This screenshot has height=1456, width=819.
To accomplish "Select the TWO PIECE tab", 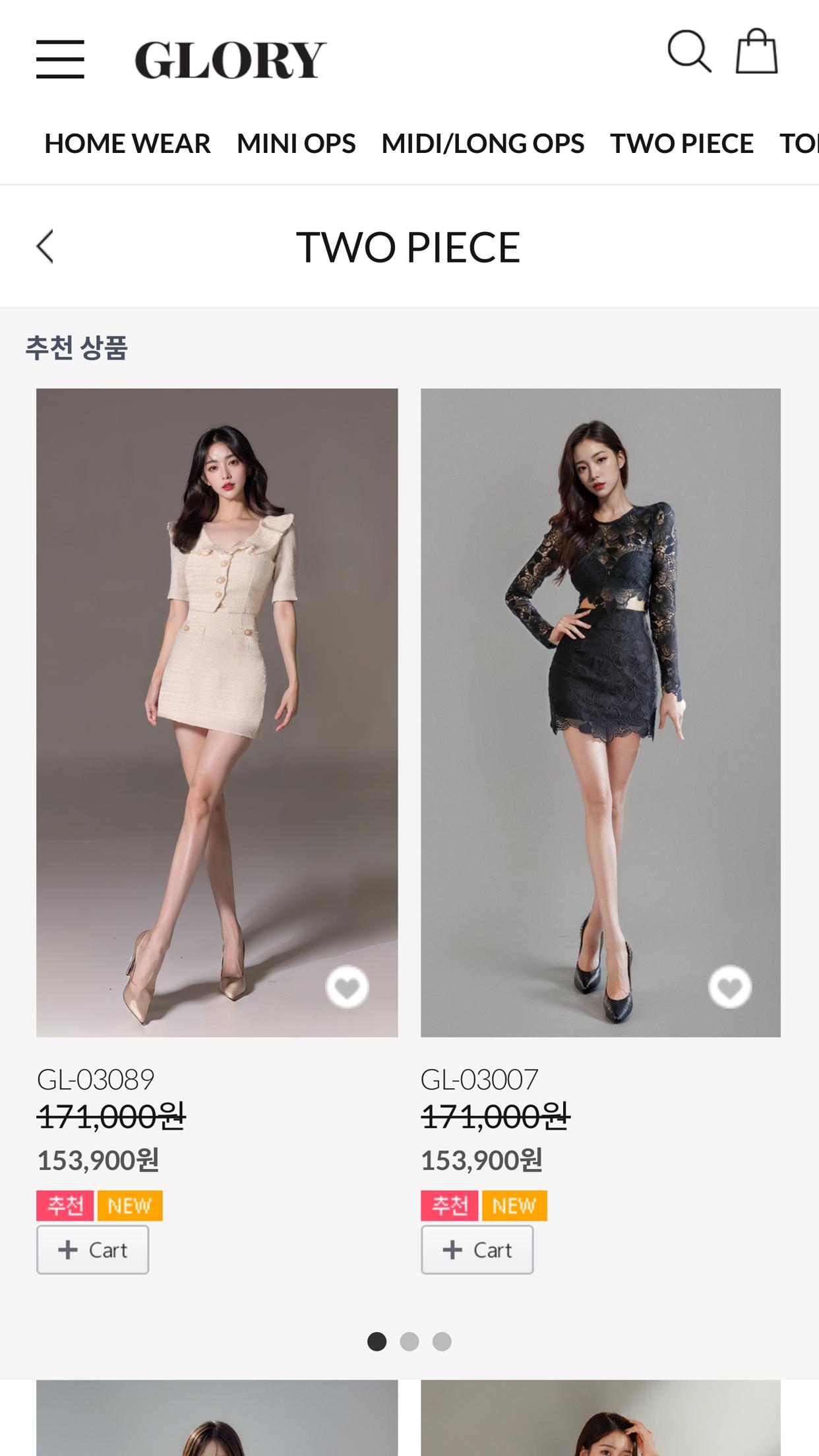I will [682, 144].
